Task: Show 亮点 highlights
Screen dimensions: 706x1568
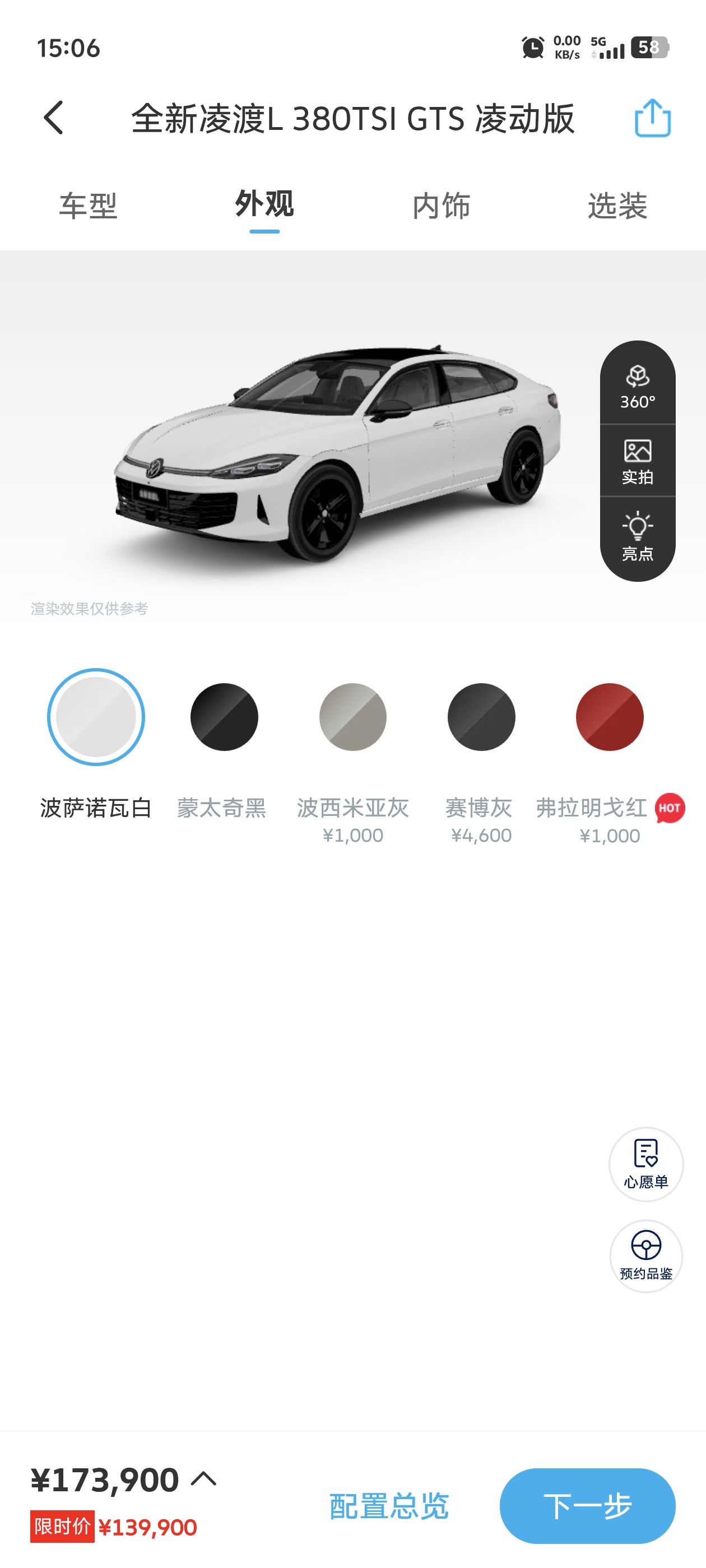Action: coord(638,537)
